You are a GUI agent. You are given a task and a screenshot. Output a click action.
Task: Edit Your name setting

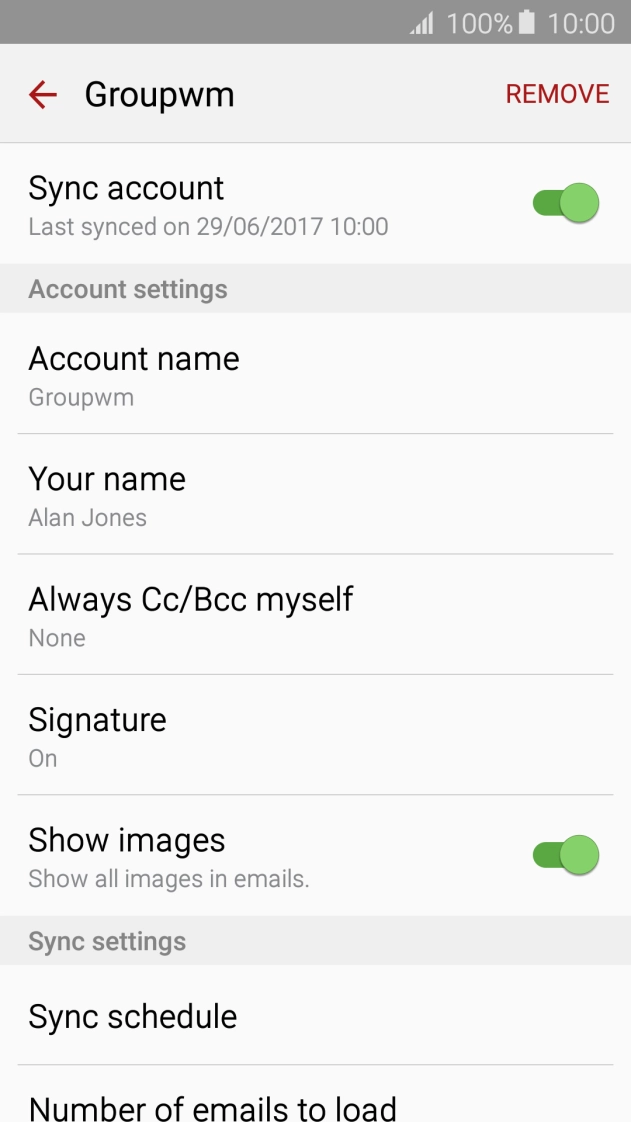(x=315, y=495)
